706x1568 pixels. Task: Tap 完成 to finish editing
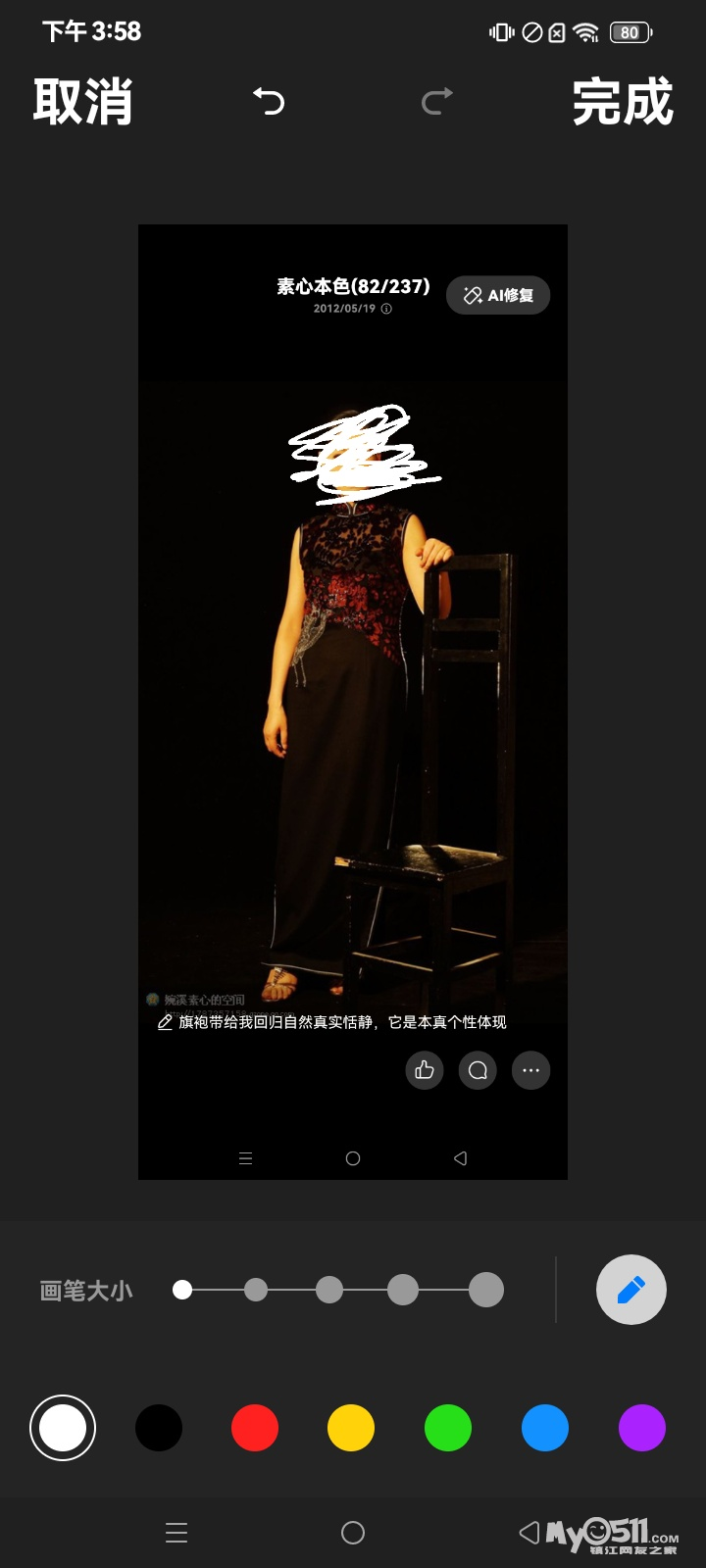click(623, 102)
